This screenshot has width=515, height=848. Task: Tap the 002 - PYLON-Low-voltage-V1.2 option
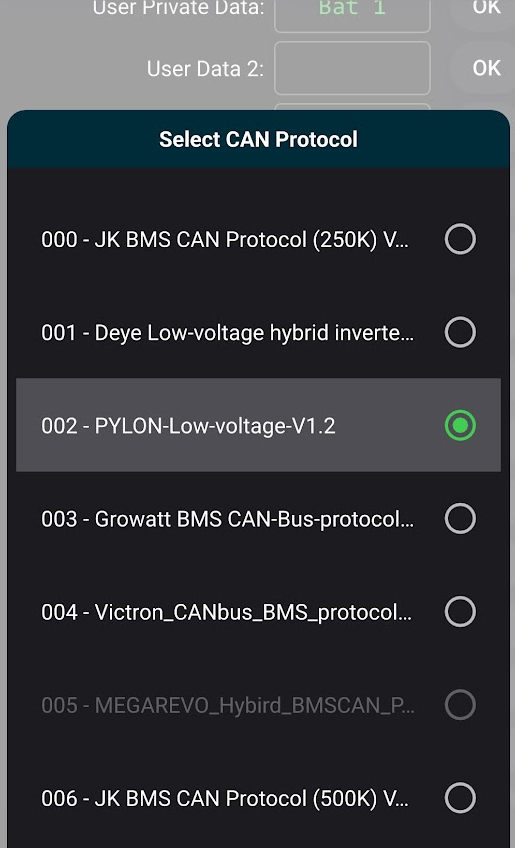click(258, 425)
